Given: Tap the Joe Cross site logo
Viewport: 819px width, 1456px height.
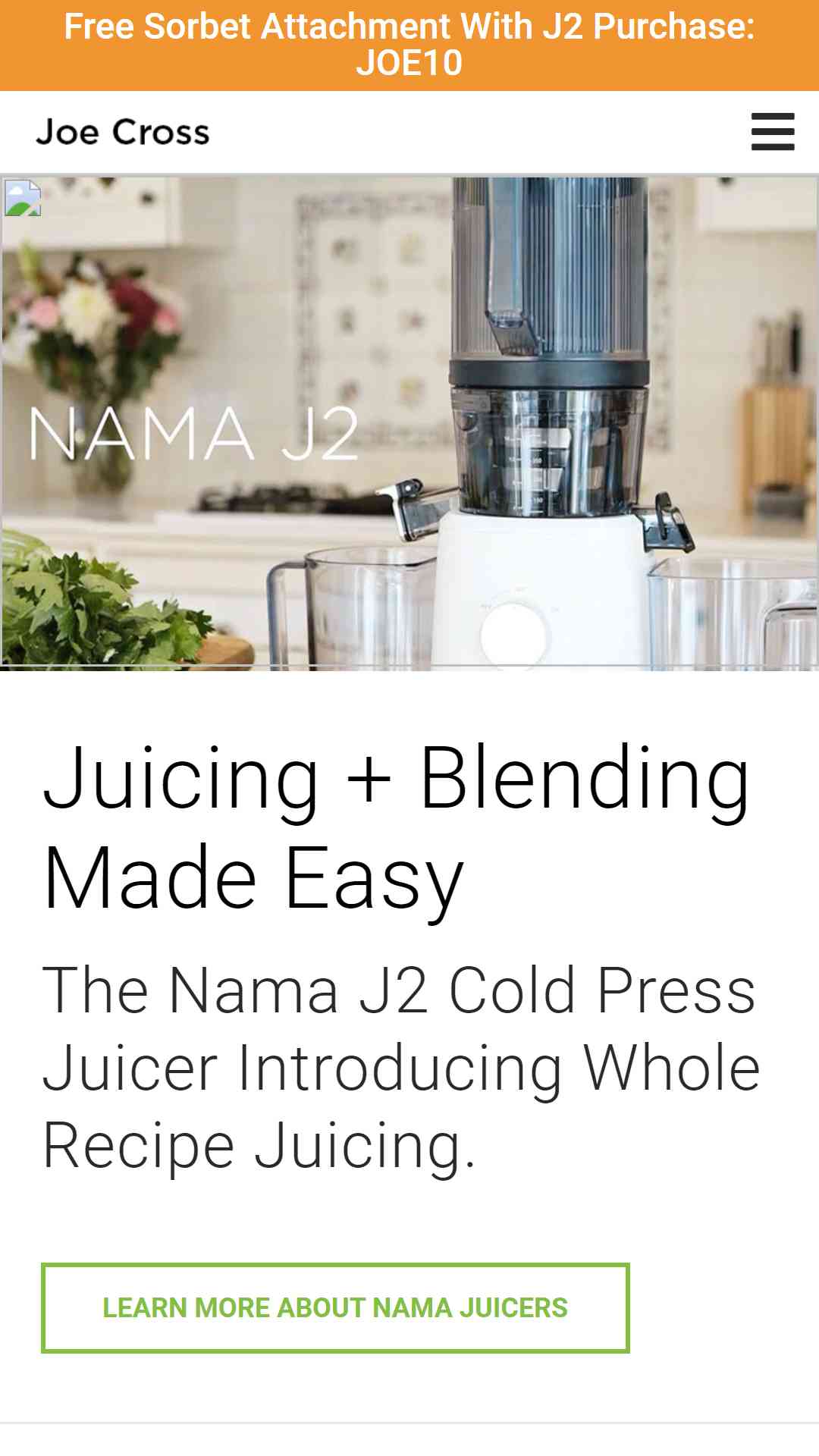Looking at the screenshot, I should click(123, 132).
